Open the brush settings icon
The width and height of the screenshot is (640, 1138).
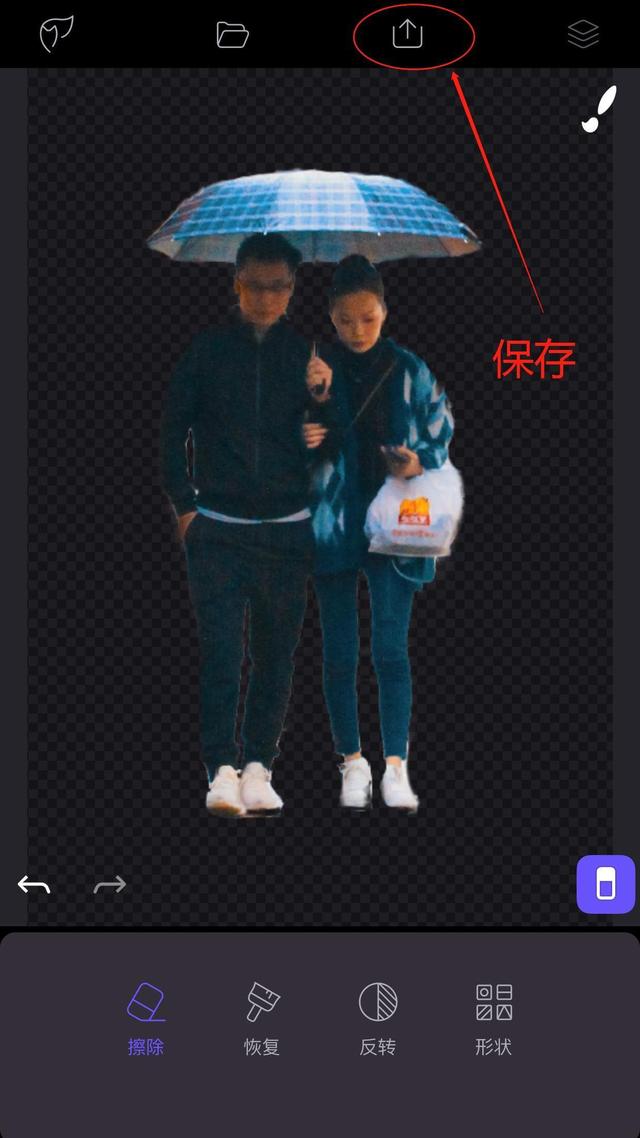click(x=599, y=110)
